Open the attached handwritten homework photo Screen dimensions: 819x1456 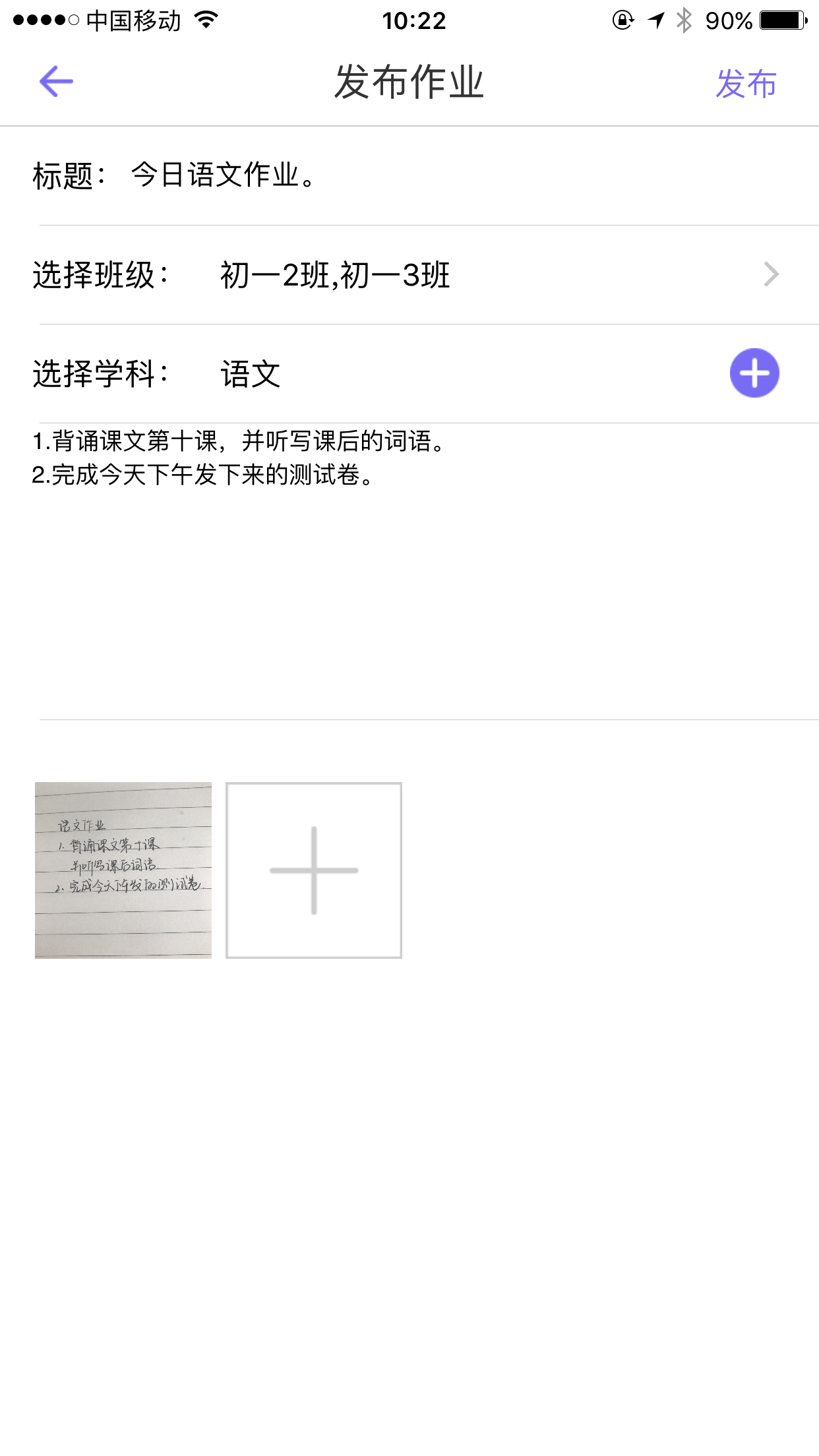coord(123,870)
